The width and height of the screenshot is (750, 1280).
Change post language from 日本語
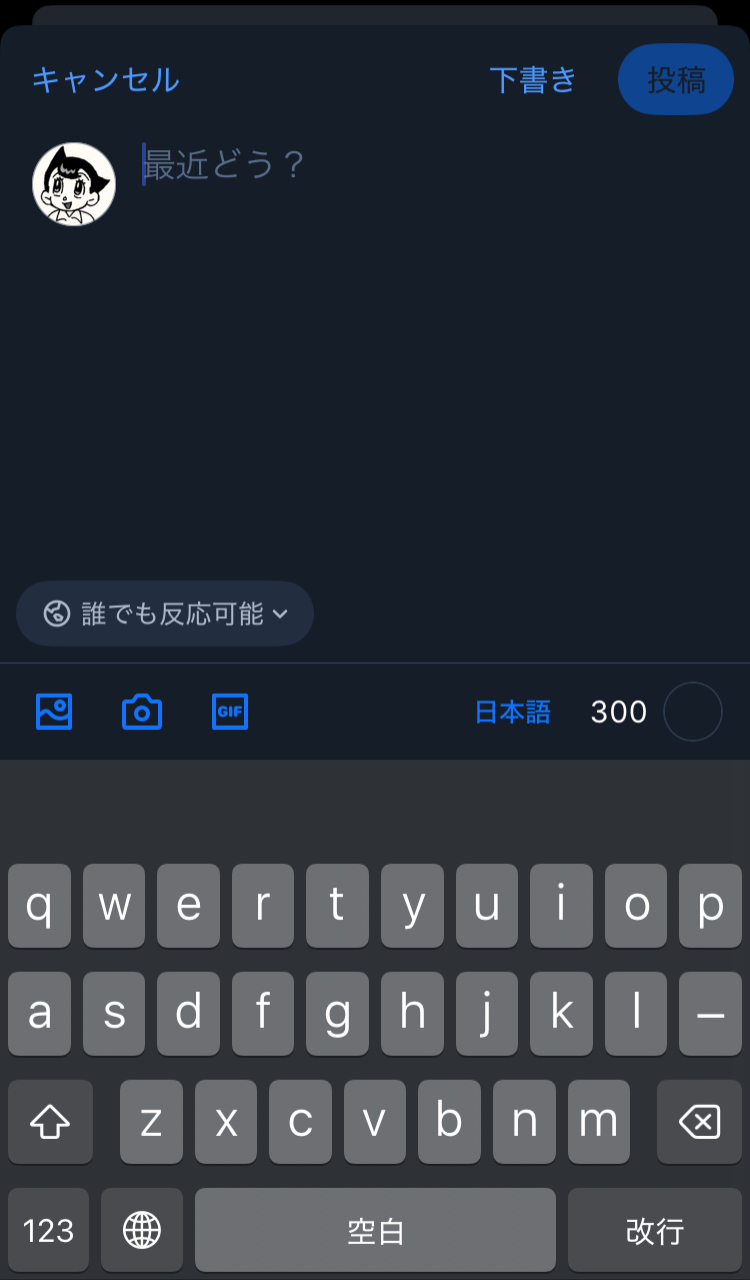pyautogui.click(x=512, y=712)
